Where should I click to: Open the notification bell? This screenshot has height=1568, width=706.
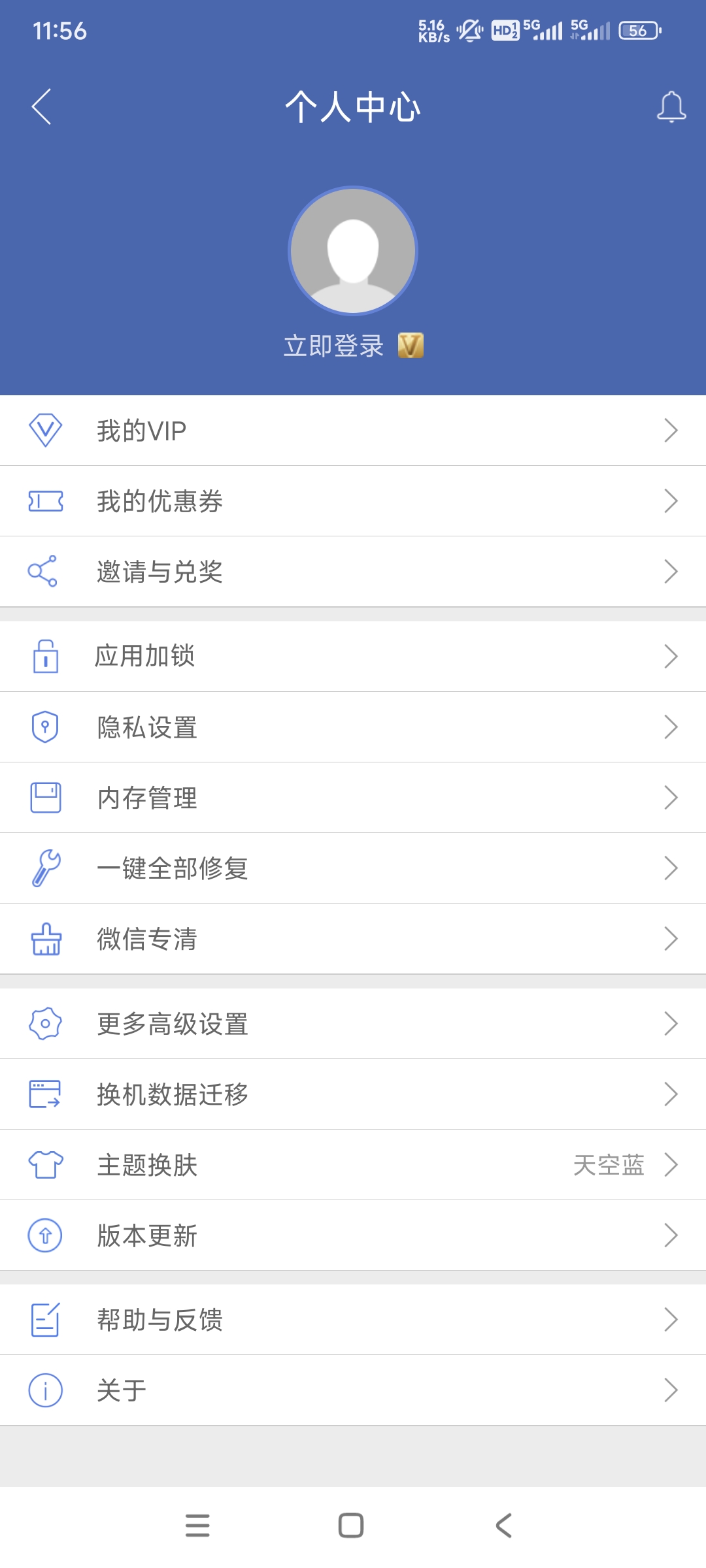671,108
